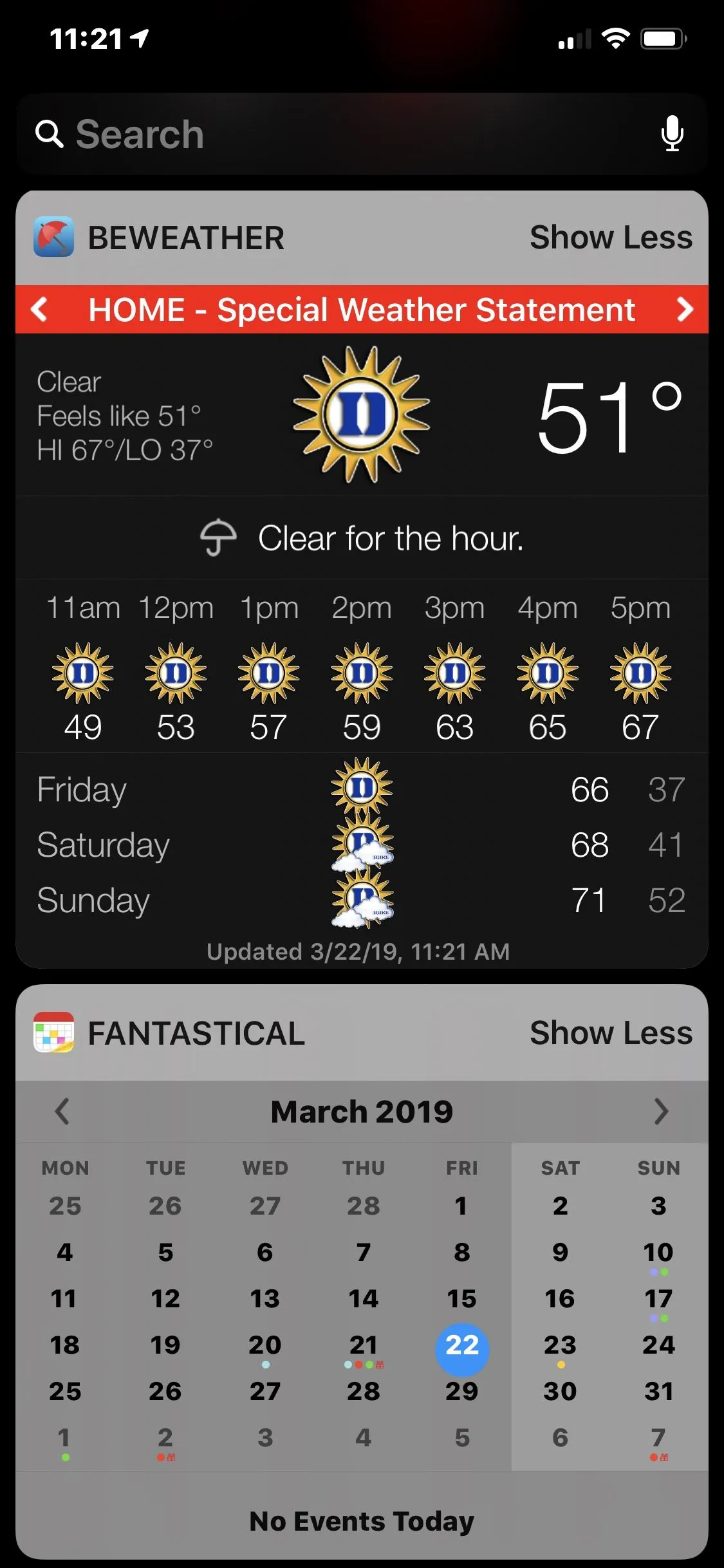Open the Special Weather Statement alert
This screenshot has height=1568, width=724.
[362, 310]
